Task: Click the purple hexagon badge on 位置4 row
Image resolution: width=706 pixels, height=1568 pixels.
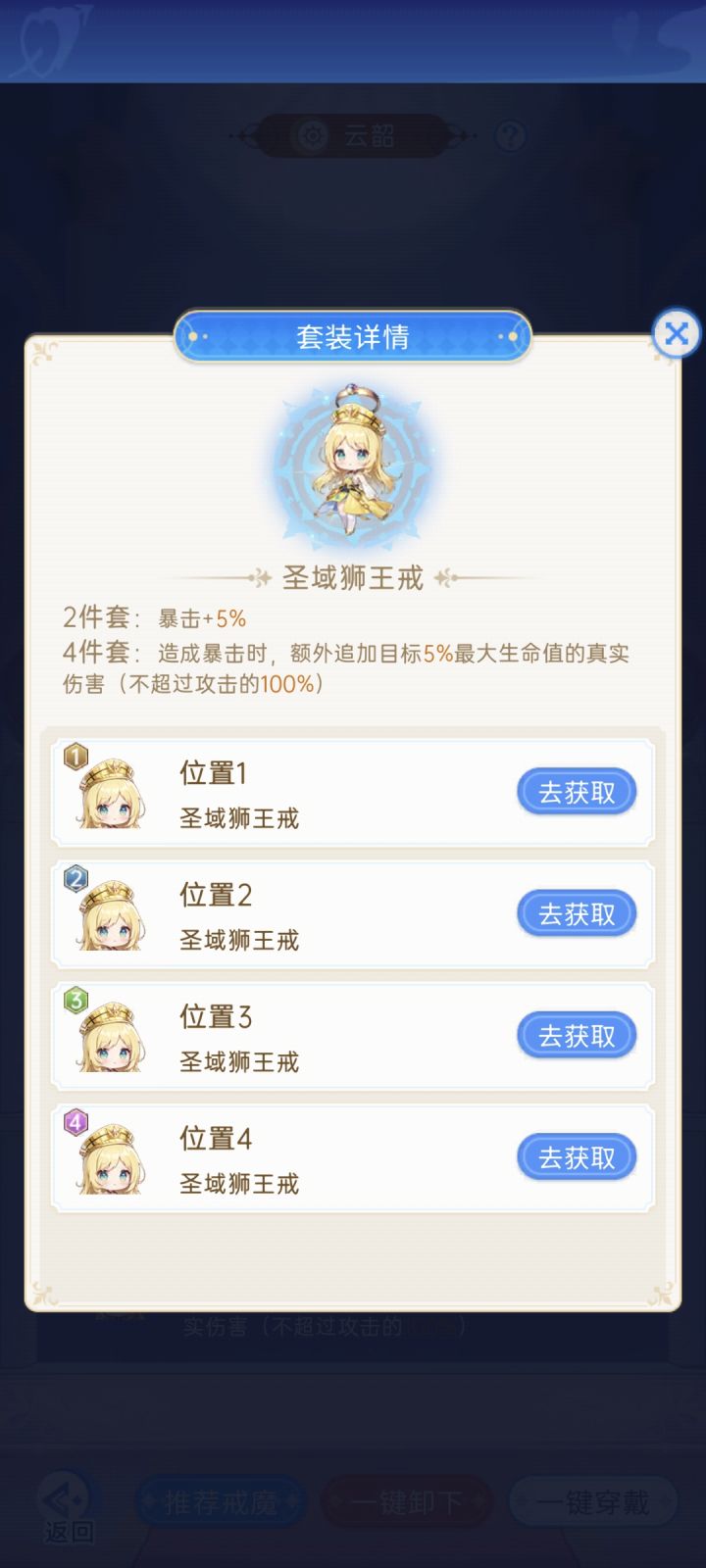Action: 76,1121
